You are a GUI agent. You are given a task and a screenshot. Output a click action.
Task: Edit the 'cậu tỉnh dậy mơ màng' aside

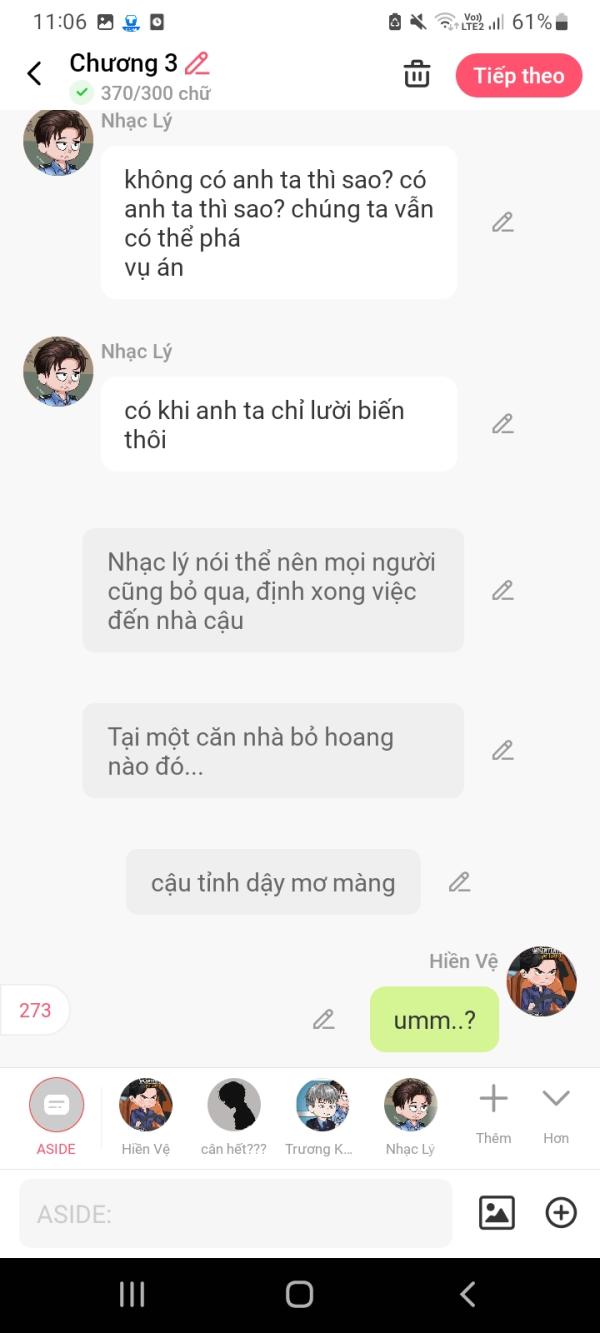click(x=459, y=882)
